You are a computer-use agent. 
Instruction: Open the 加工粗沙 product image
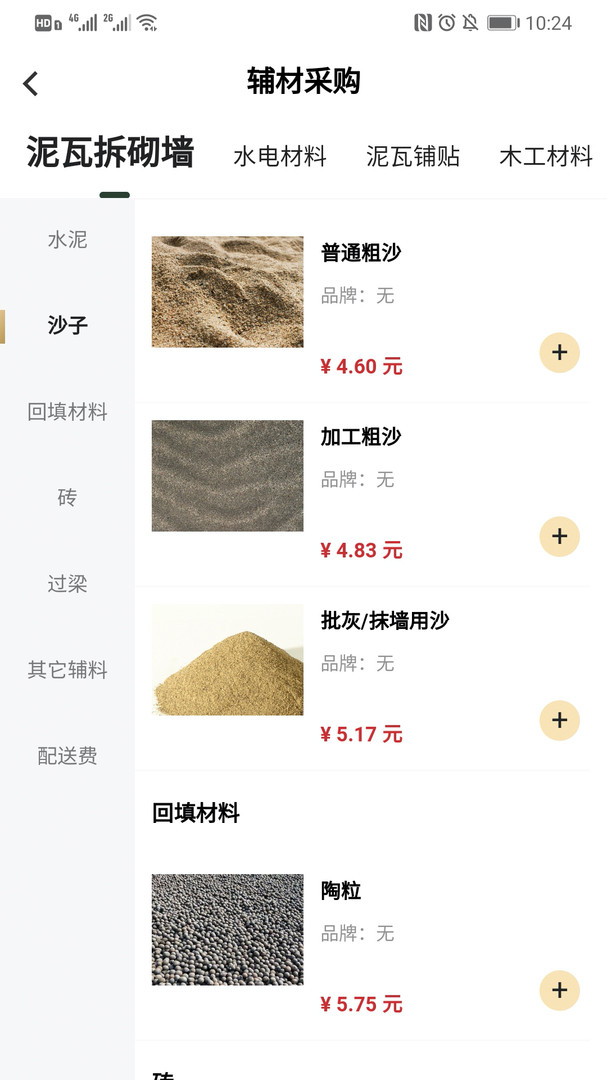pyautogui.click(x=227, y=476)
